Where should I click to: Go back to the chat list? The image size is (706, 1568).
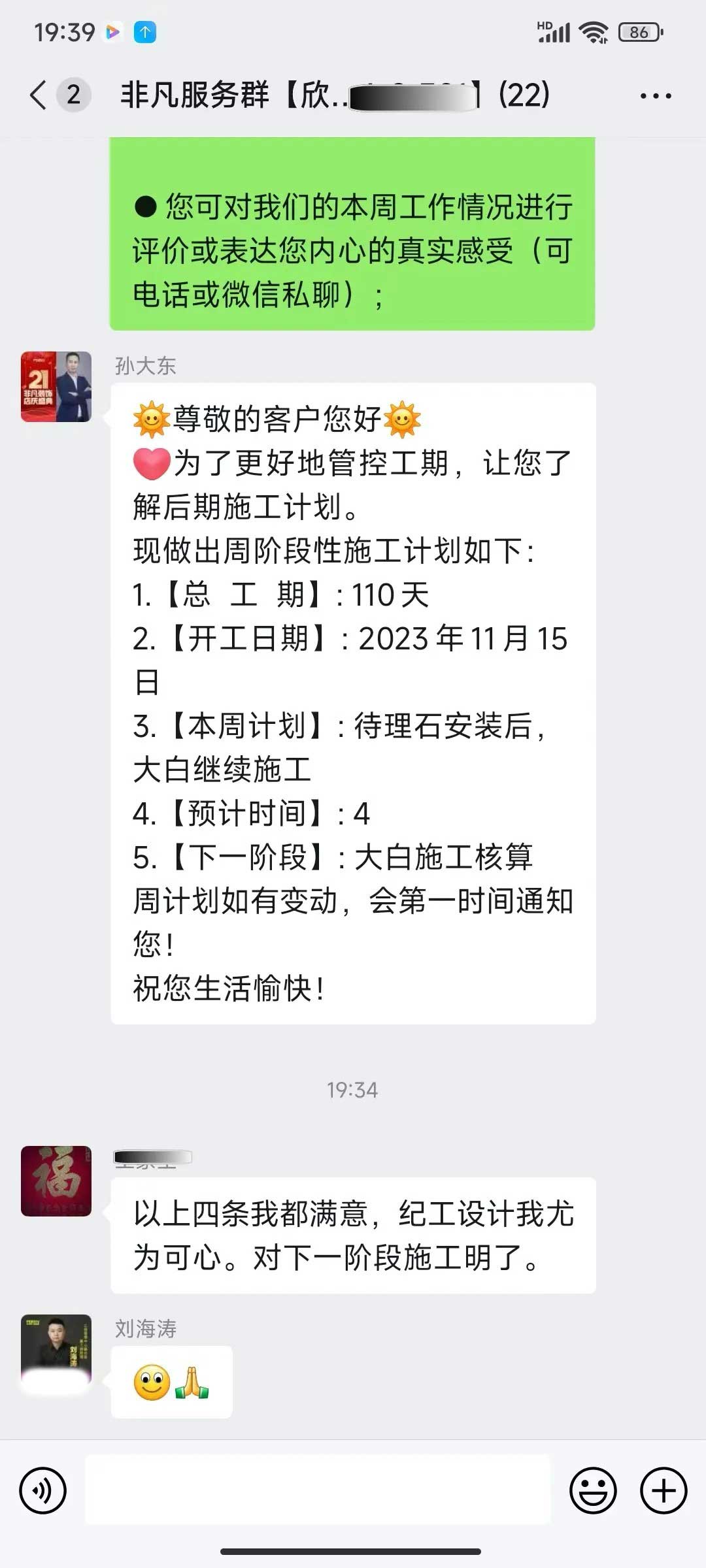pos(39,95)
